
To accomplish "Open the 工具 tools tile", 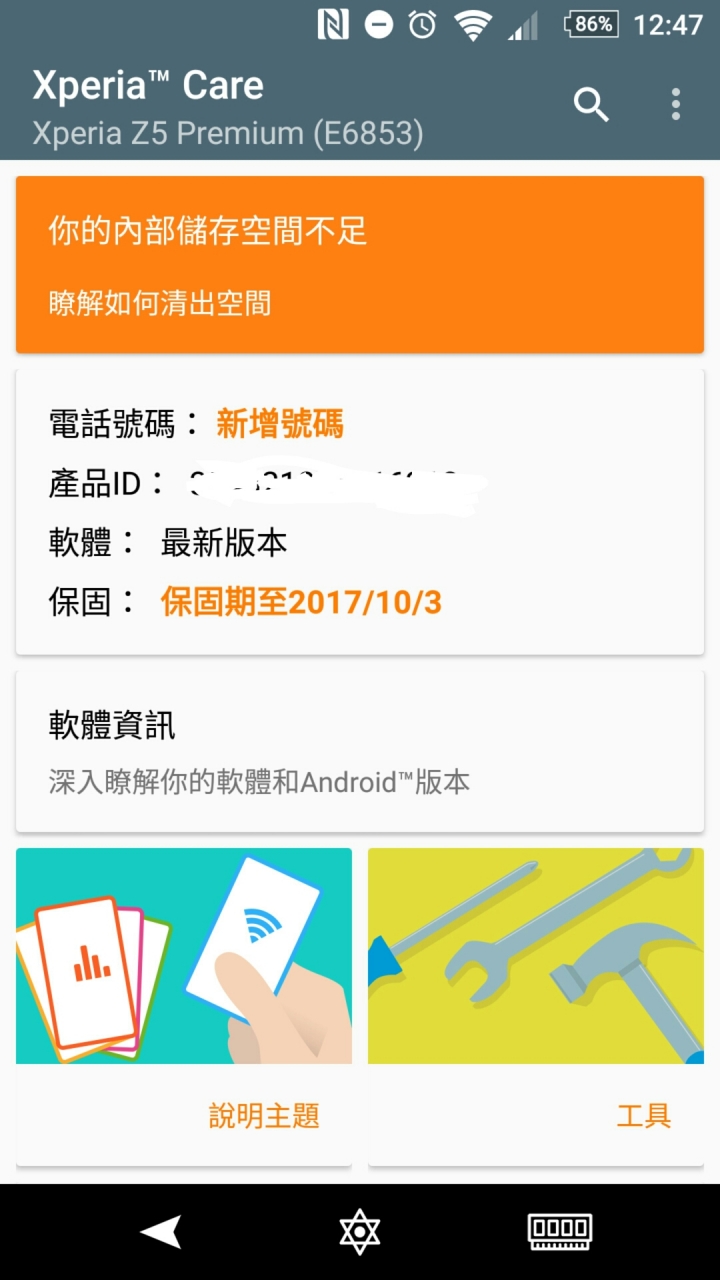I will 536,1005.
